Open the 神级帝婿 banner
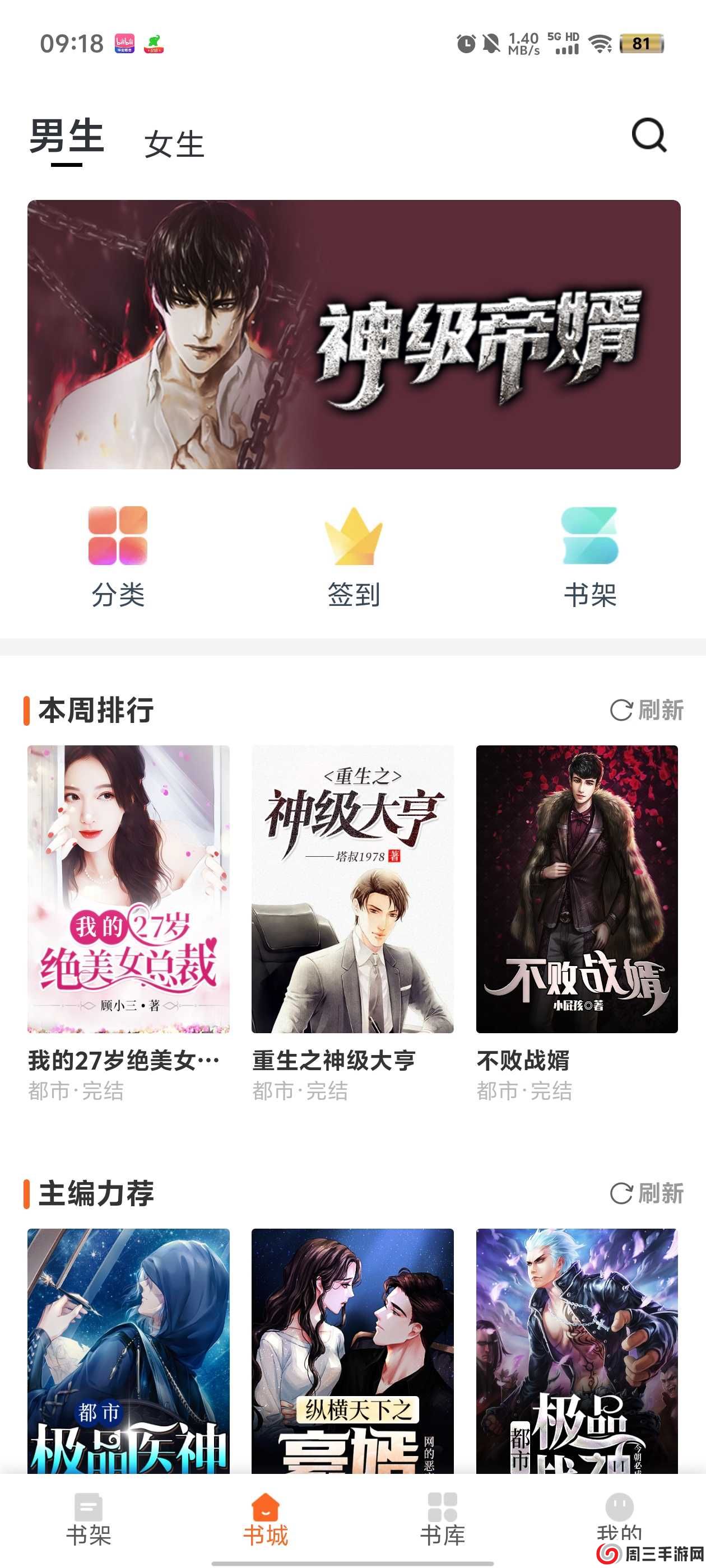Image resolution: width=706 pixels, height=1568 pixels. (x=354, y=334)
